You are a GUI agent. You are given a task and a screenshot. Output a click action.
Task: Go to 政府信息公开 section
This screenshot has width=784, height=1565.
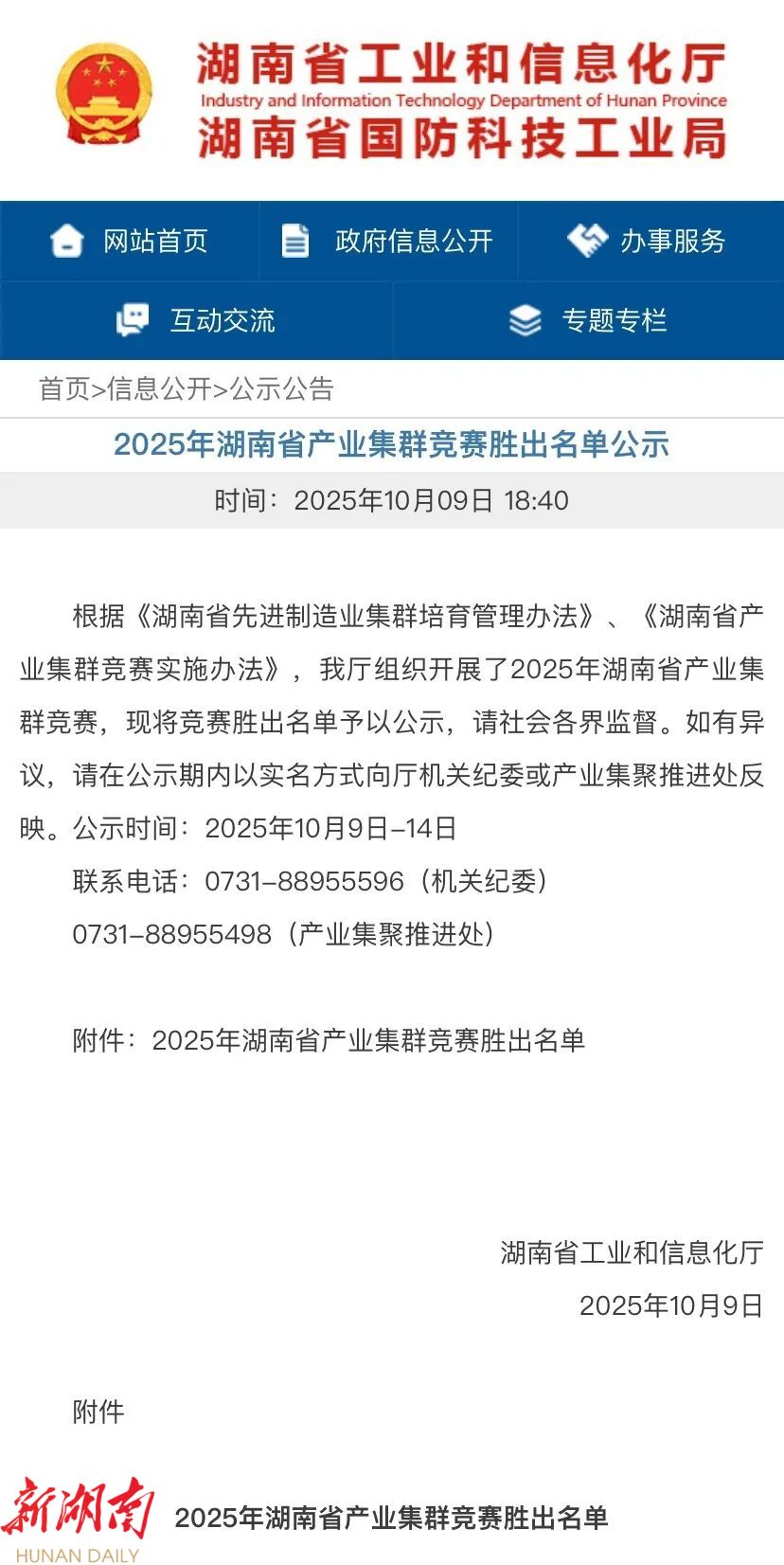(x=388, y=242)
